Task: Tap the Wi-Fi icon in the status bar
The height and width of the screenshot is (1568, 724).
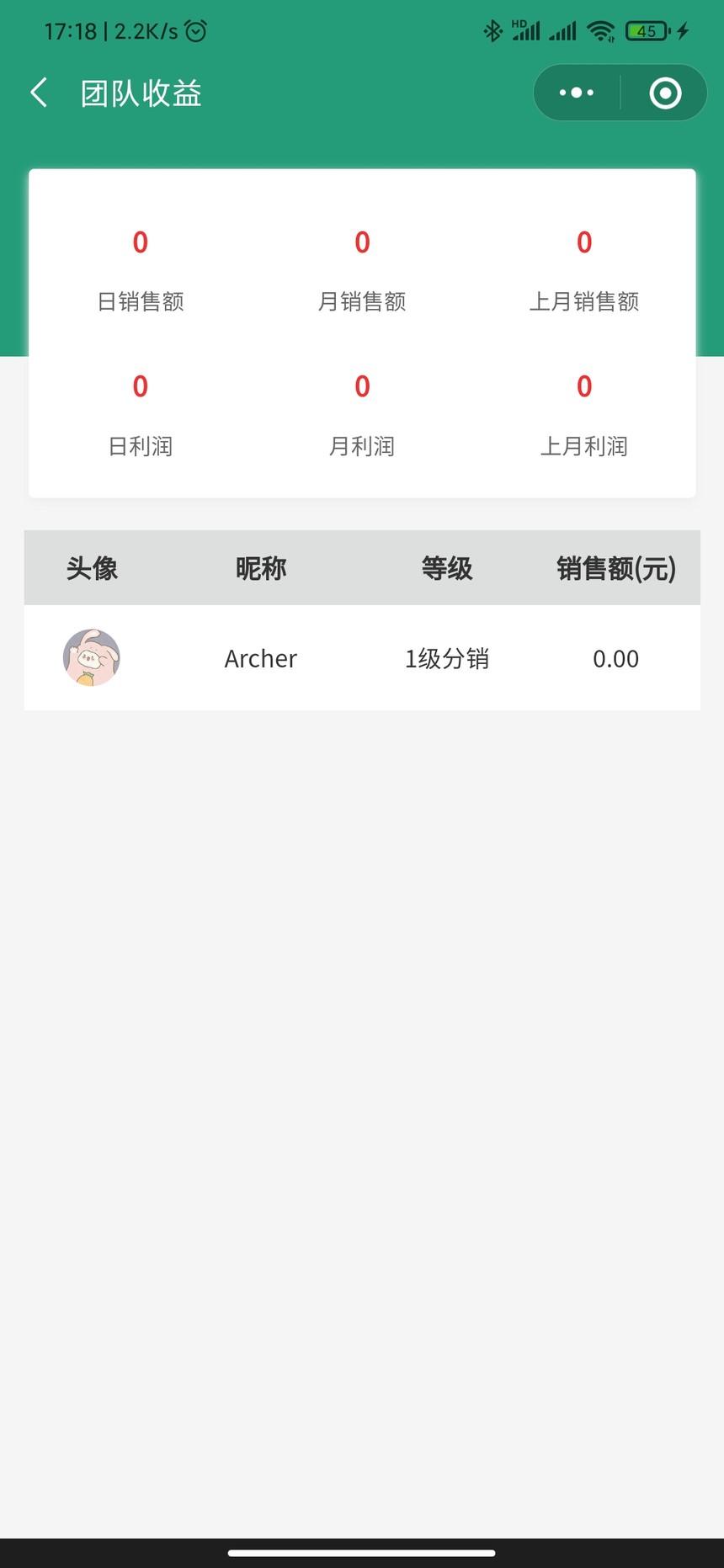Action: (x=603, y=30)
